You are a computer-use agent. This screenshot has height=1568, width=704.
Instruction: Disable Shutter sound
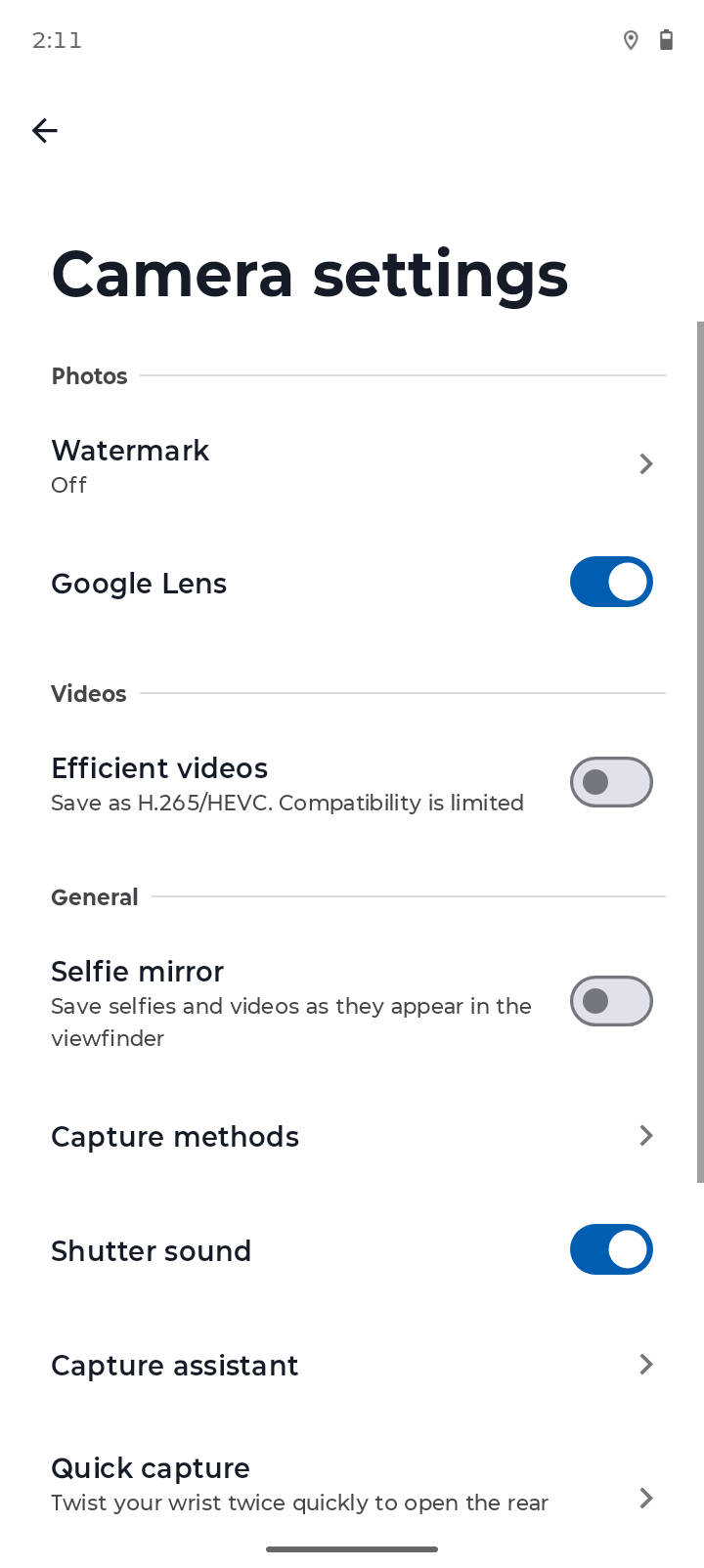(x=611, y=1249)
